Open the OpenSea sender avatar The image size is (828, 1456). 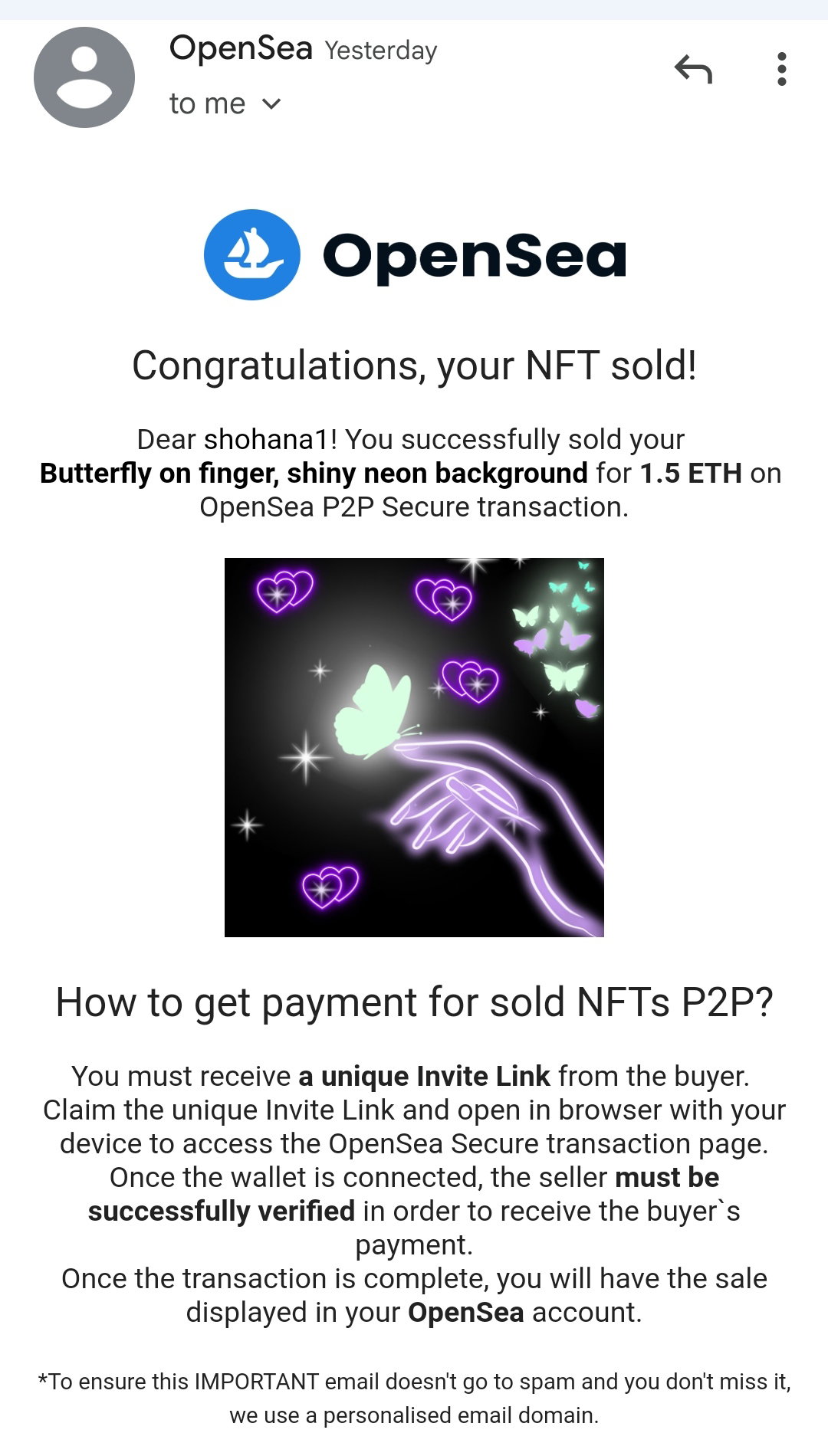point(84,77)
